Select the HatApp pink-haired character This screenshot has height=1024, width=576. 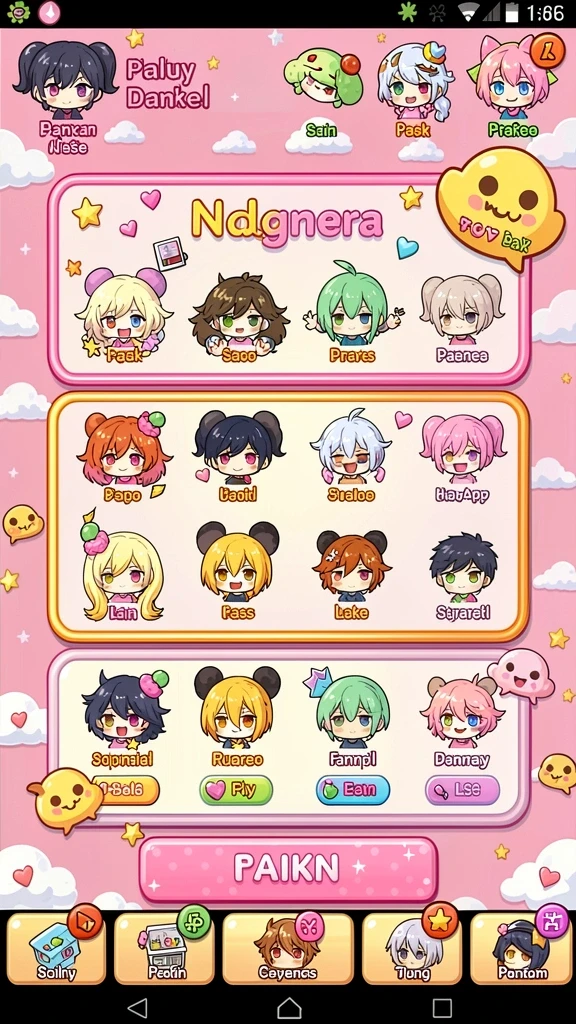click(462, 457)
